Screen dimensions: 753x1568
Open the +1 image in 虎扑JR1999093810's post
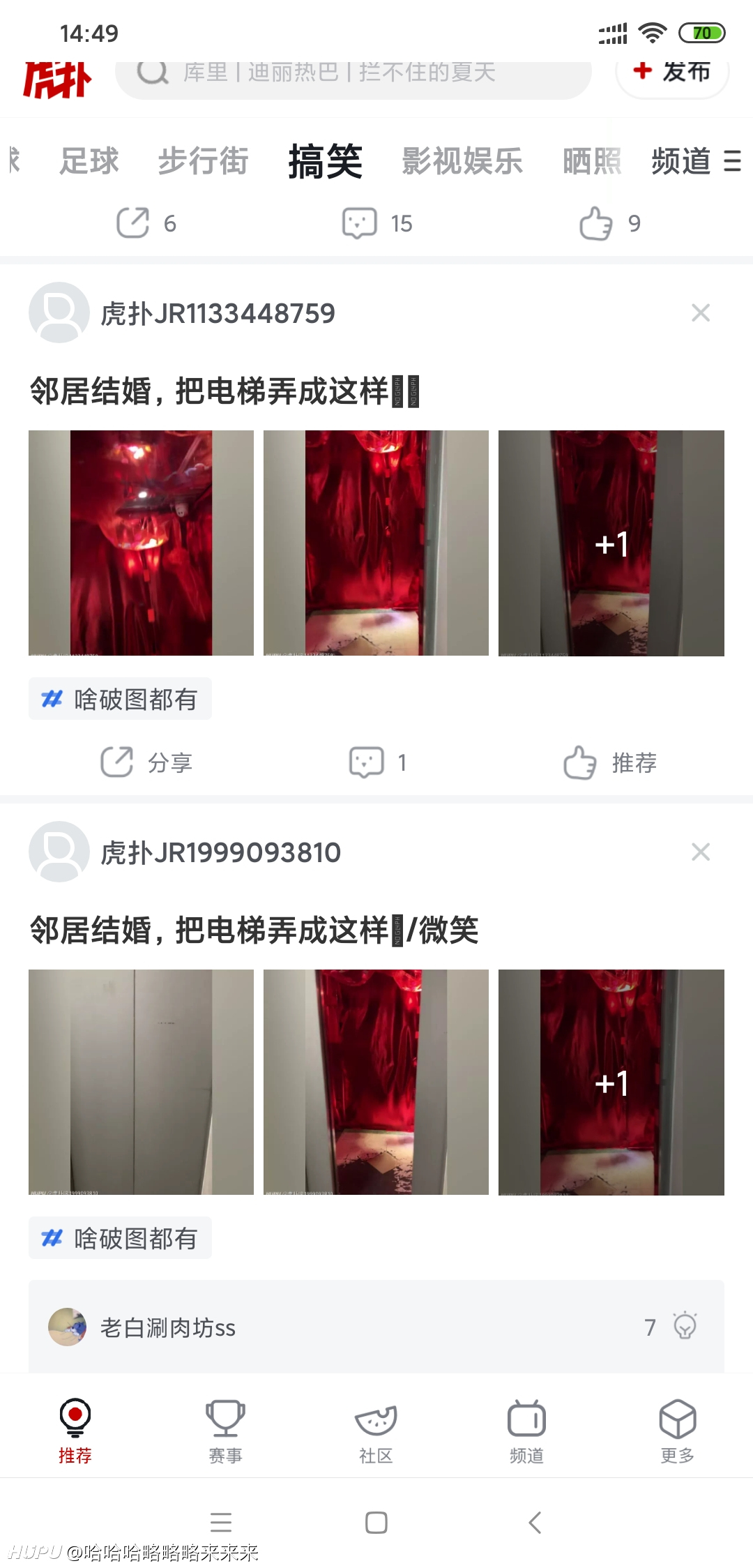click(611, 1082)
